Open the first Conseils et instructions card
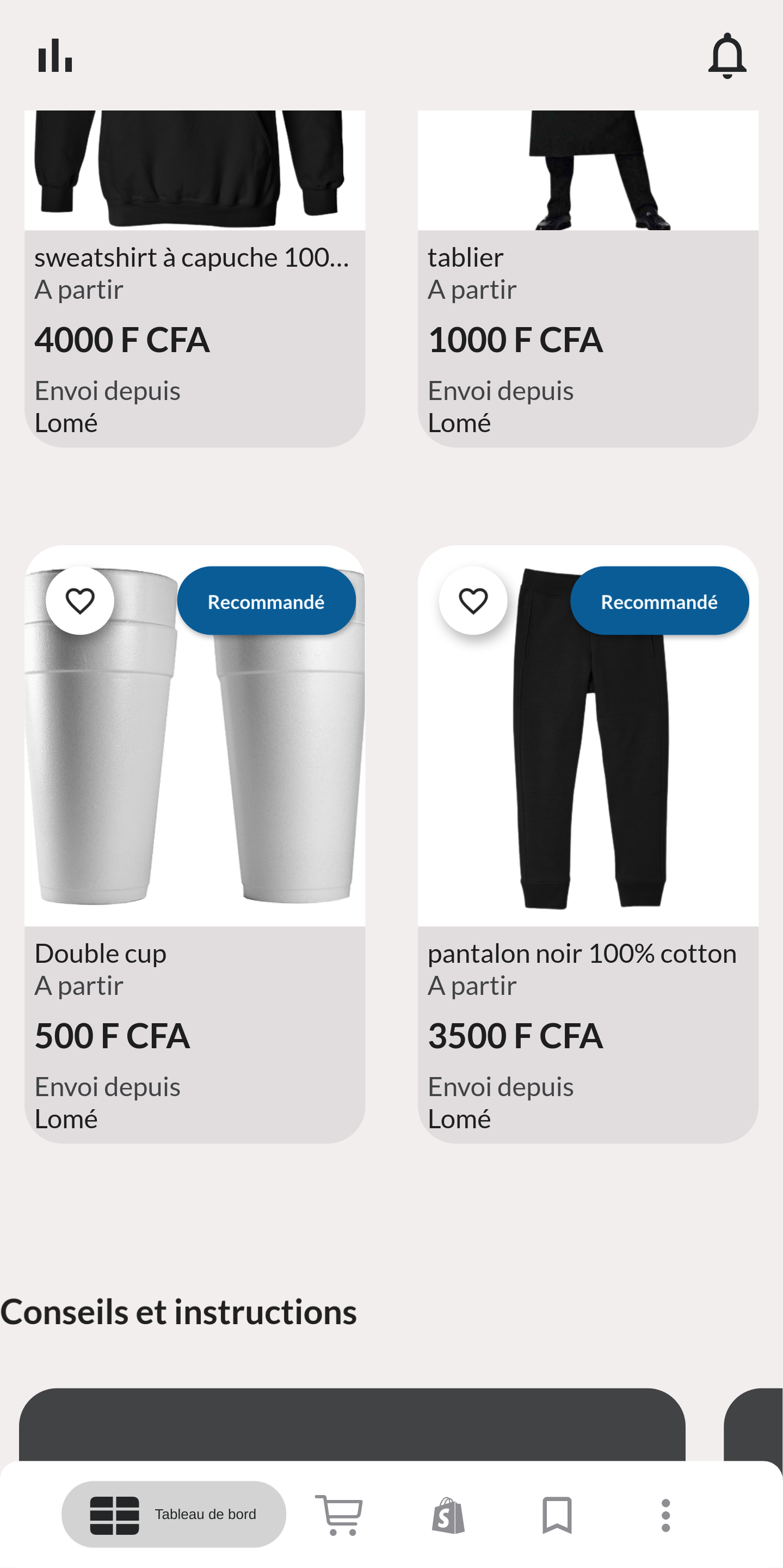 (x=352, y=1424)
